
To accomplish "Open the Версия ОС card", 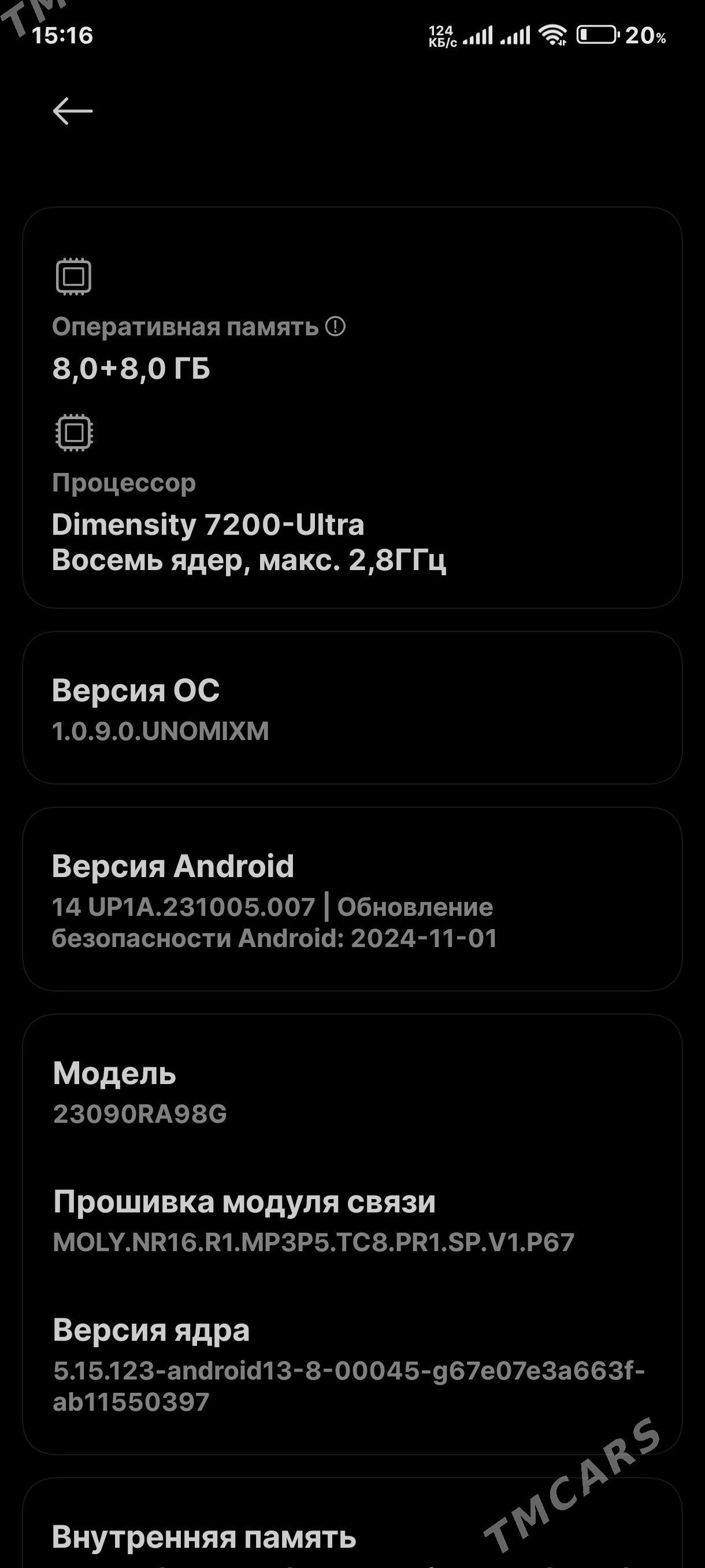I will 352,712.
